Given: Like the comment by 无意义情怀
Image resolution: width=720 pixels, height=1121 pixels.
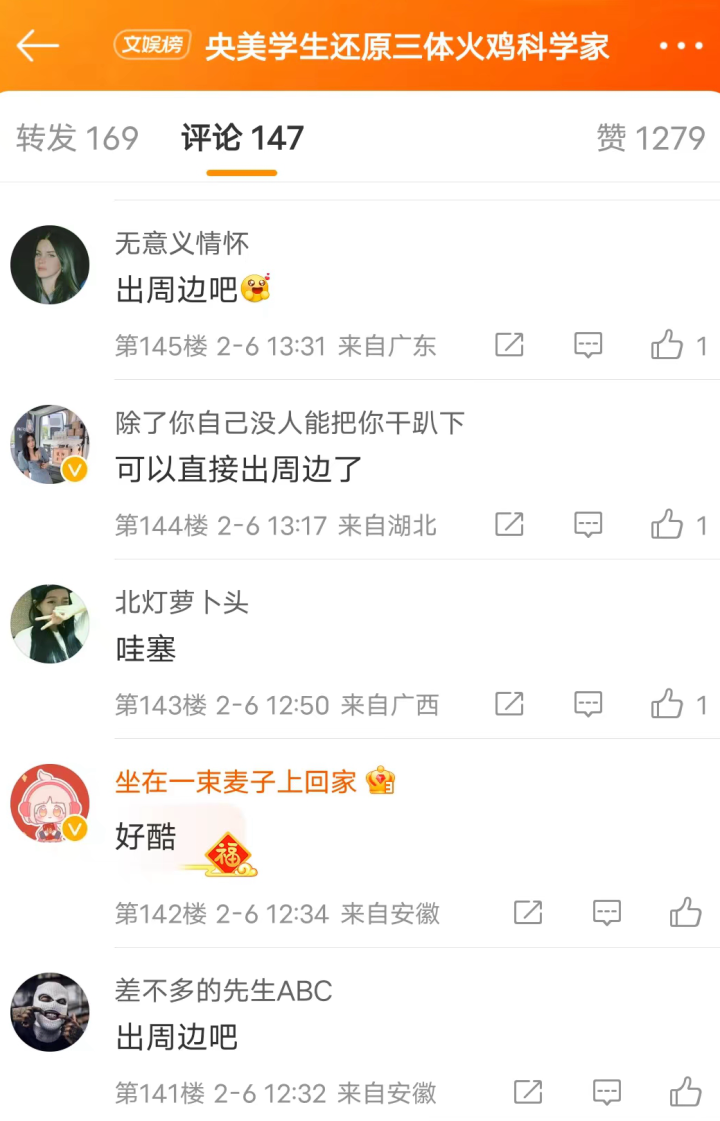Looking at the screenshot, I should [x=667, y=346].
